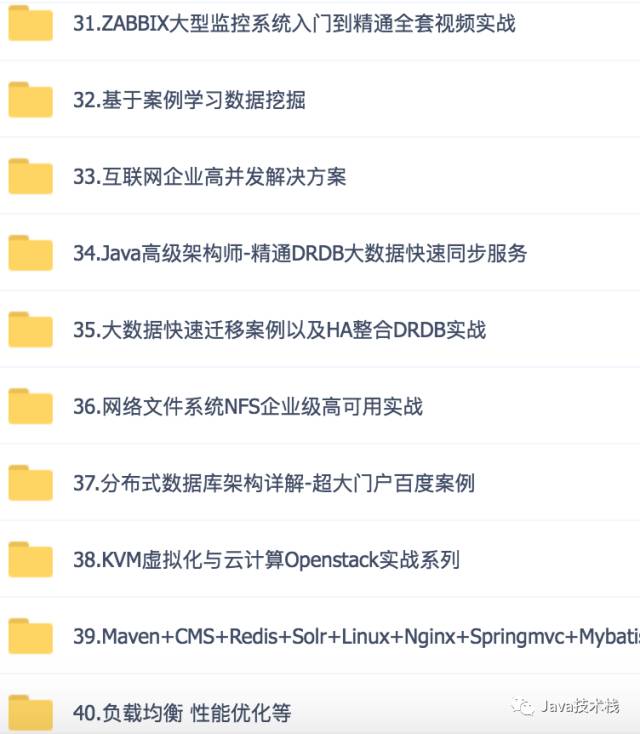The width and height of the screenshot is (640, 734).
Task: Open folder 38 KVM虚拟化与云计算
Action: point(266,560)
